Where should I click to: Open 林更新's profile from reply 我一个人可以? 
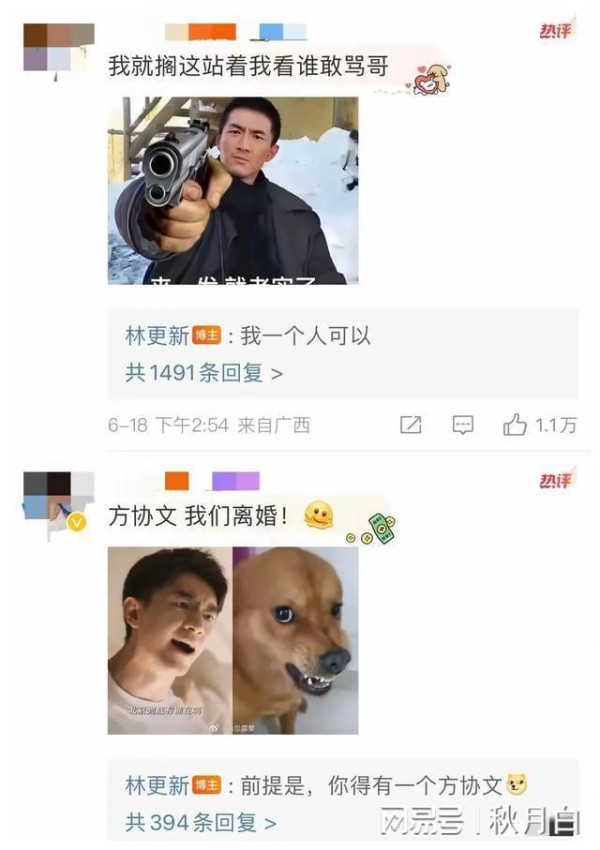click(156, 336)
